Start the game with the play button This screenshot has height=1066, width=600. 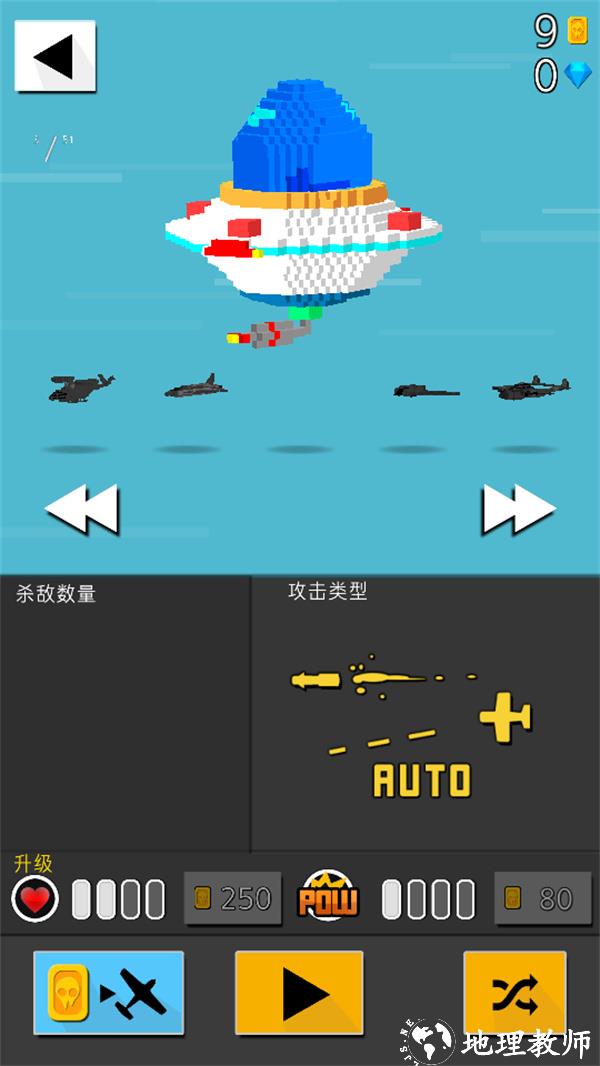pos(299,992)
